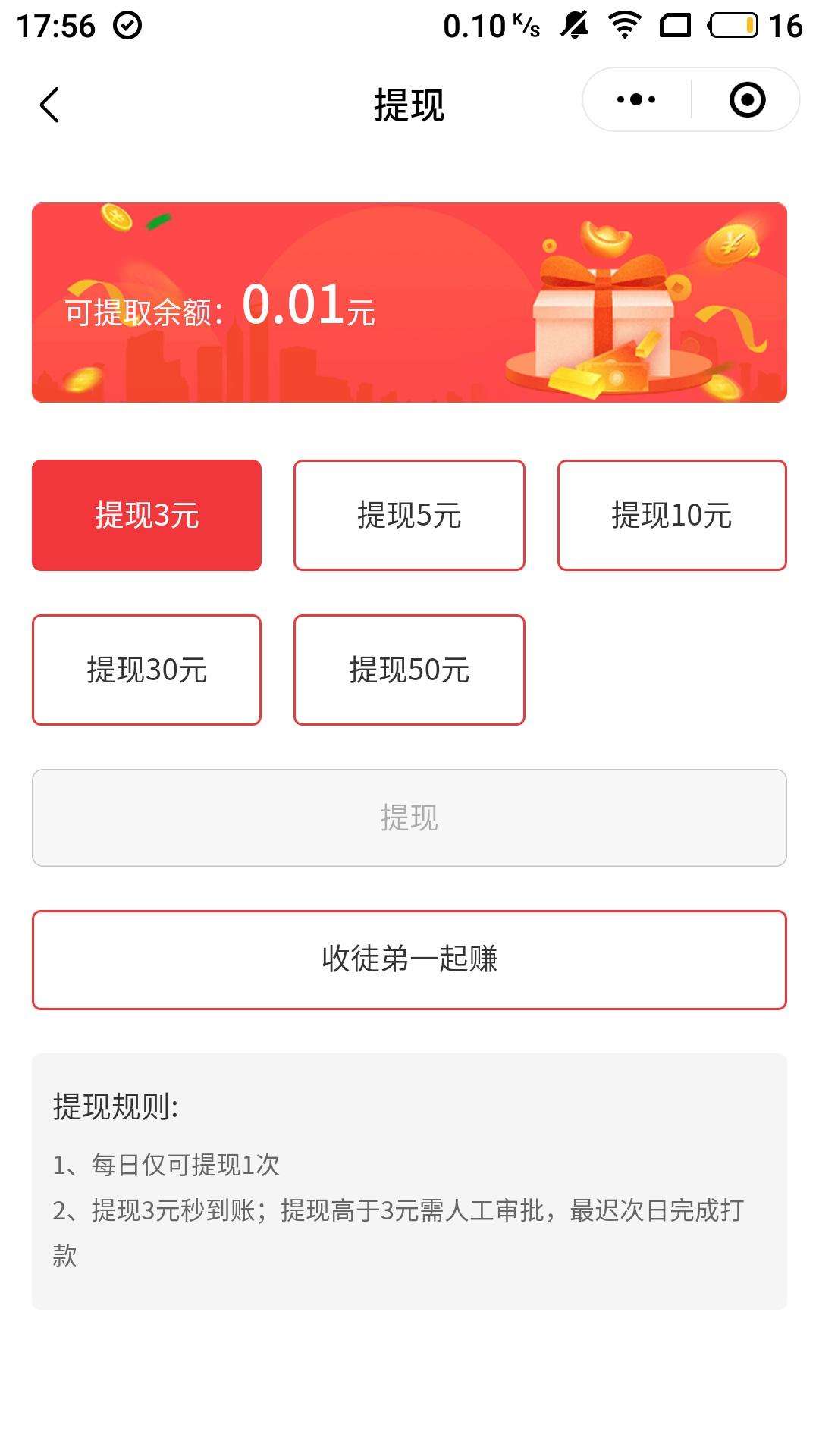Select the 提现50元 withdrawal option
This screenshot has height=1456, width=819.
point(409,668)
